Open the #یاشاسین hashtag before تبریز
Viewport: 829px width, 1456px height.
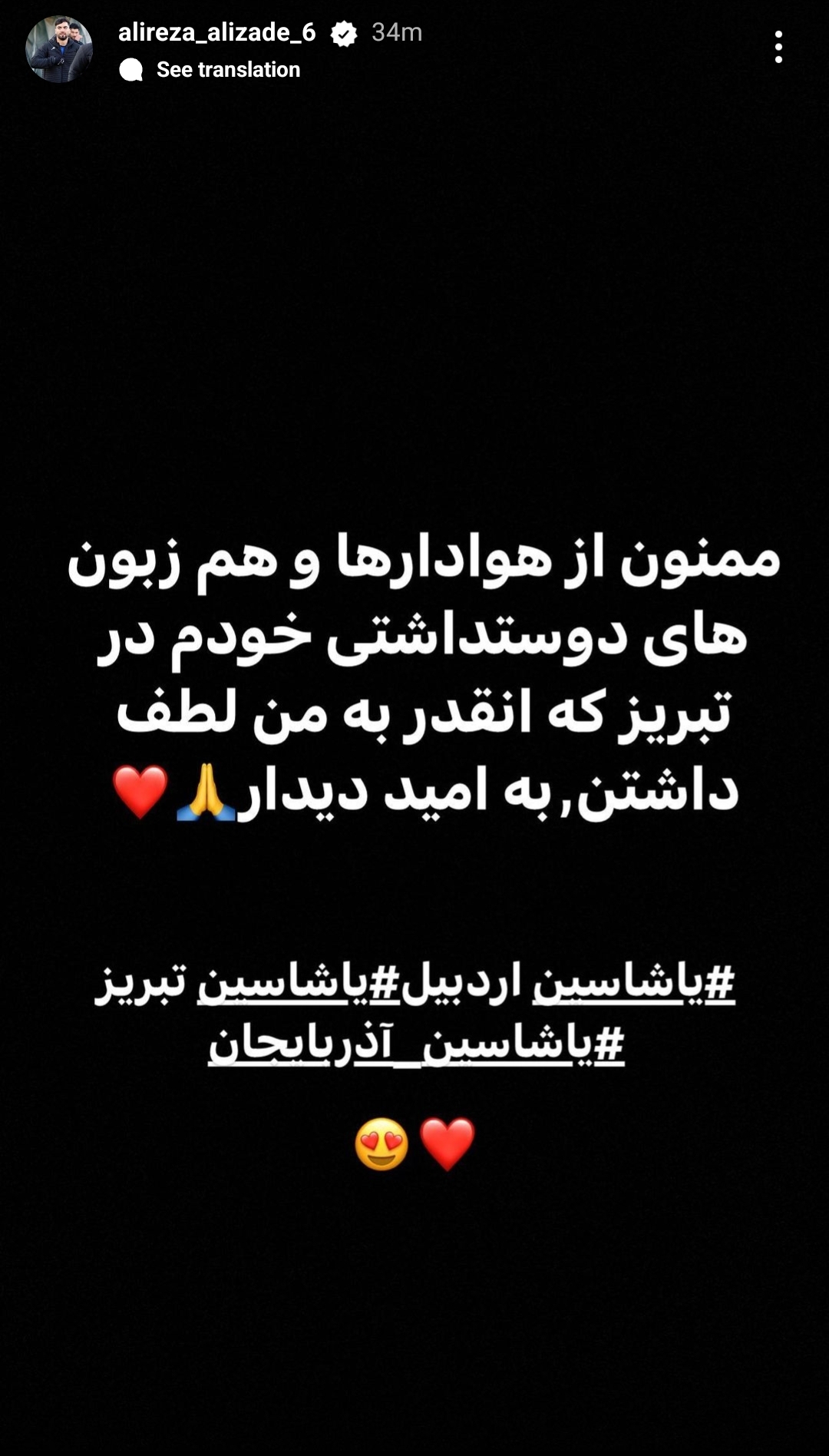pyautogui.click(x=299, y=983)
